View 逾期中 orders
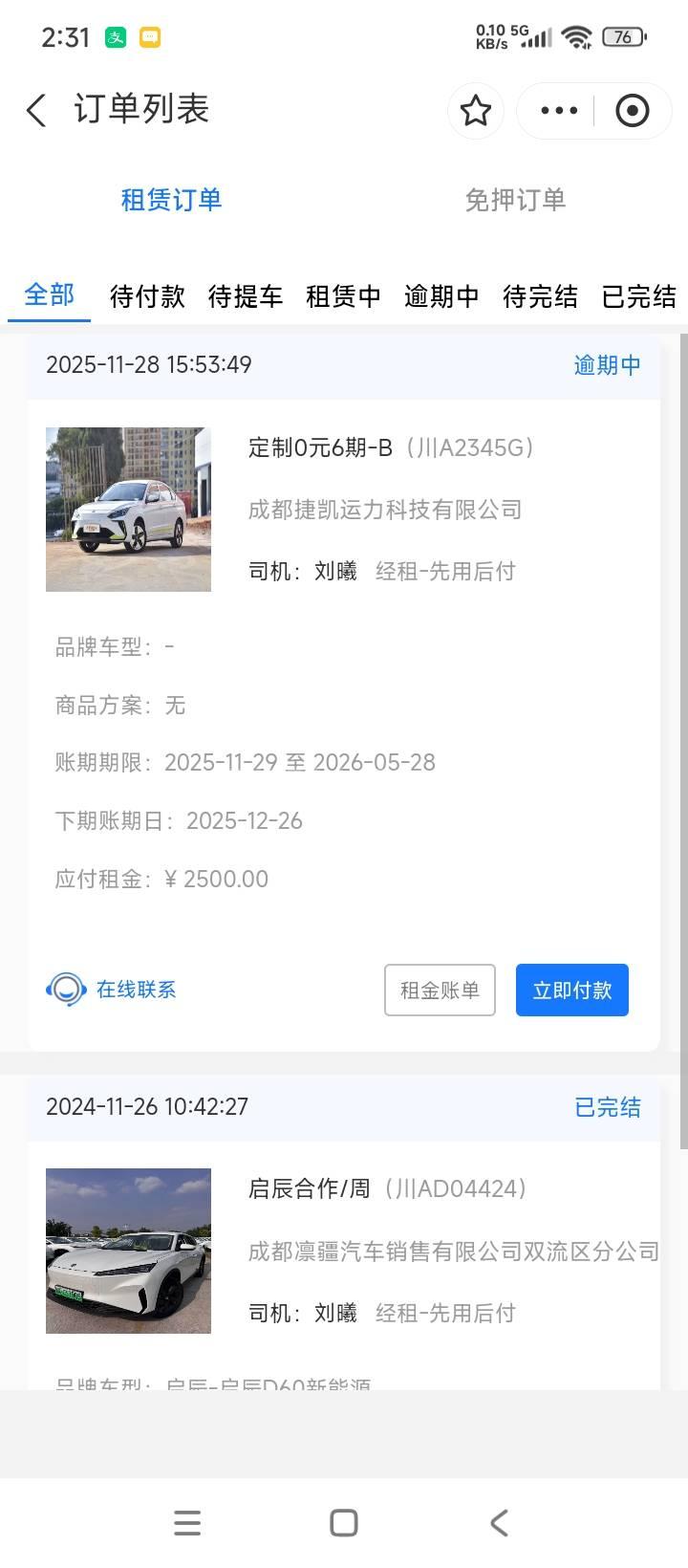 [x=441, y=296]
